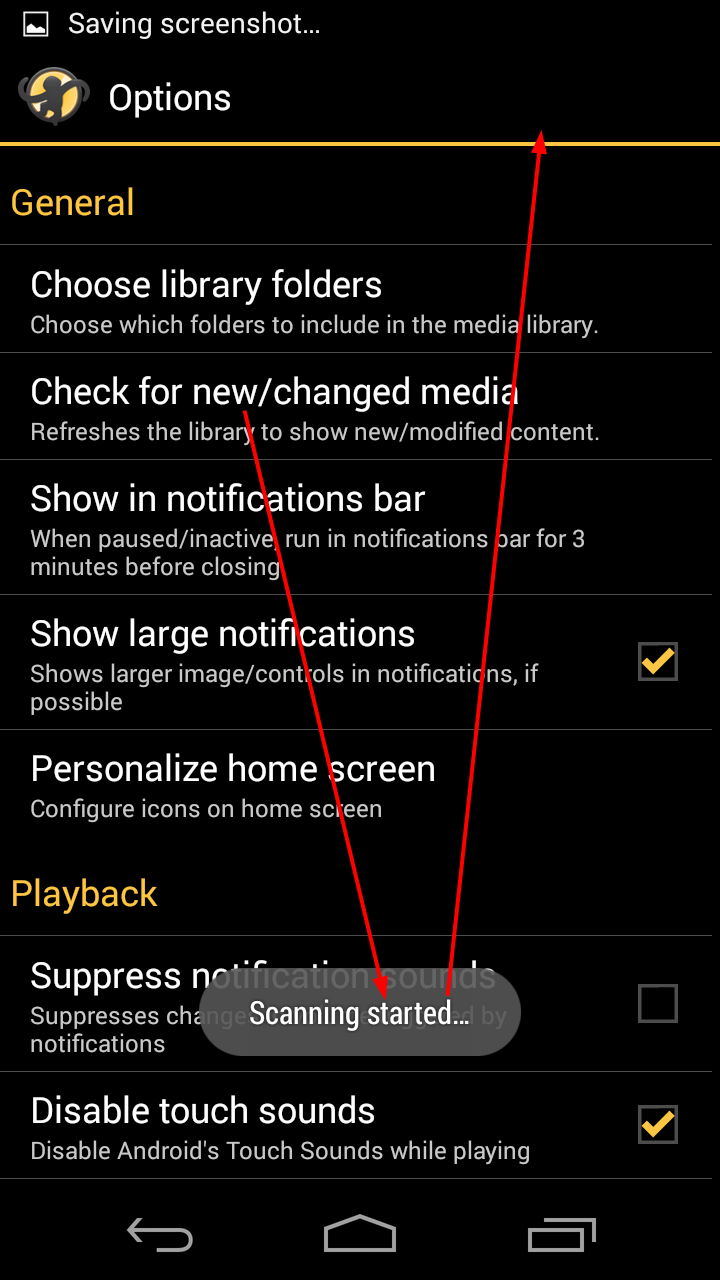Go to the home screen
The image size is (720, 1280).
click(360, 1235)
